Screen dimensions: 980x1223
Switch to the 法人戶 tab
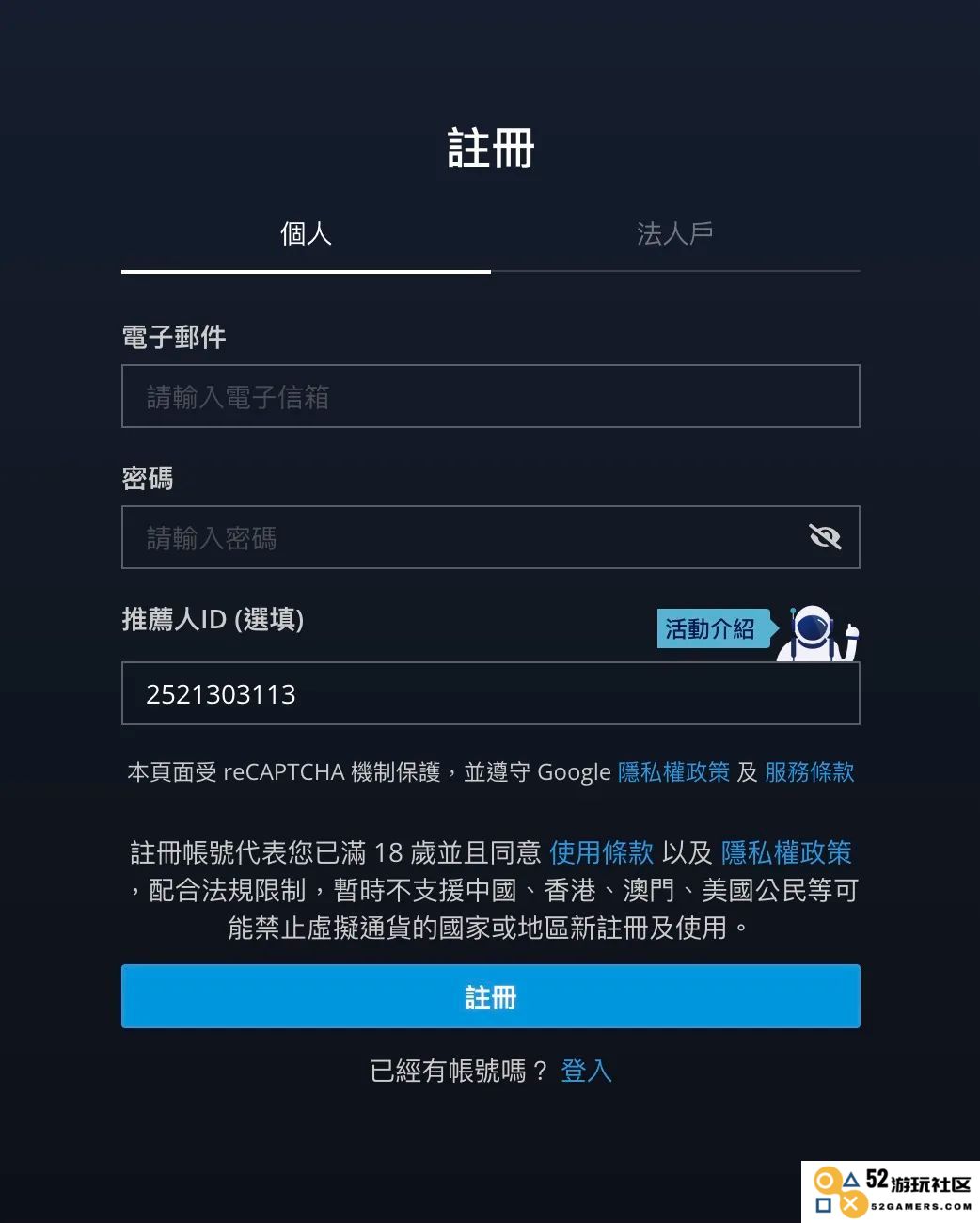coord(674,233)
